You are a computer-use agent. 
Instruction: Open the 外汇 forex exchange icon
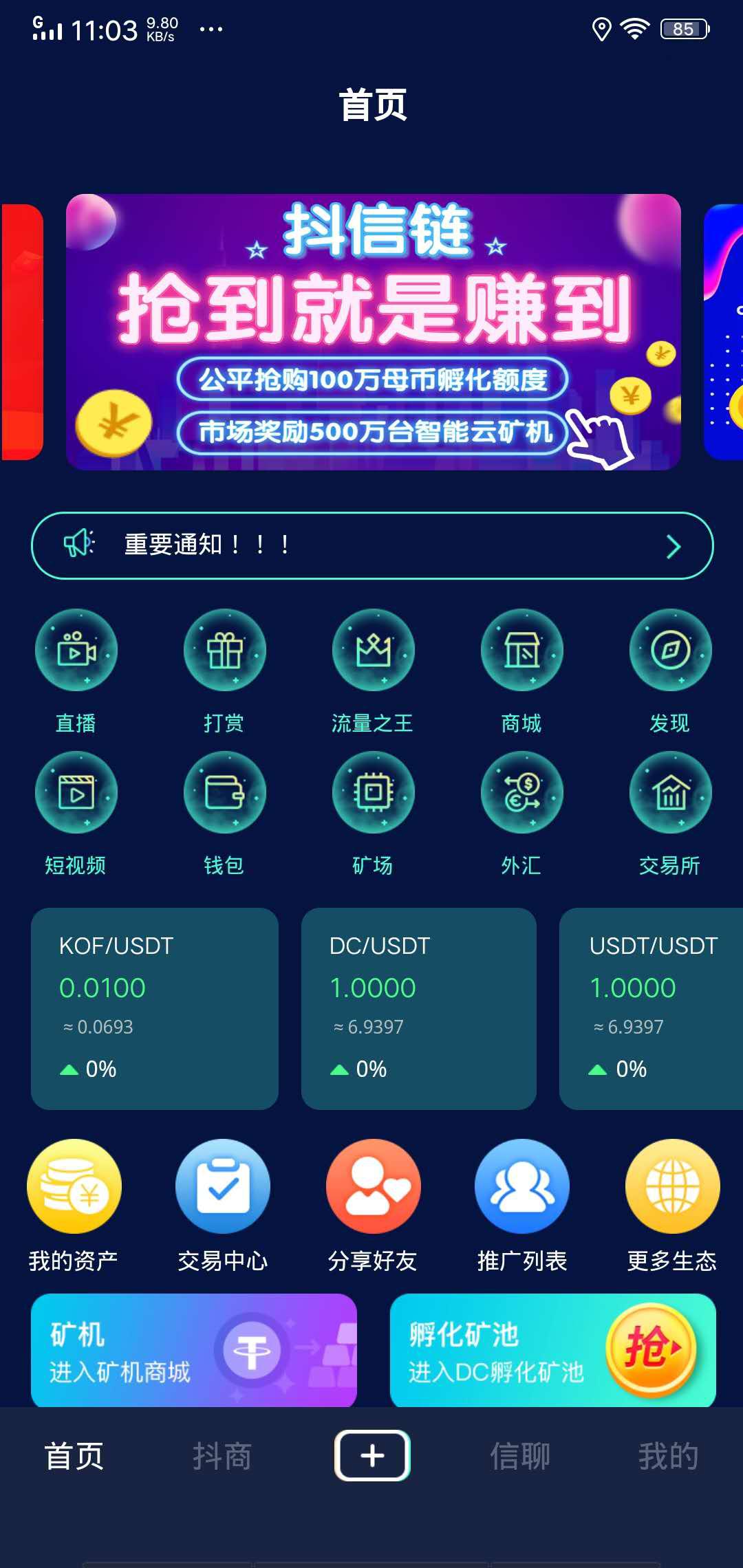(x=521, y=792)
